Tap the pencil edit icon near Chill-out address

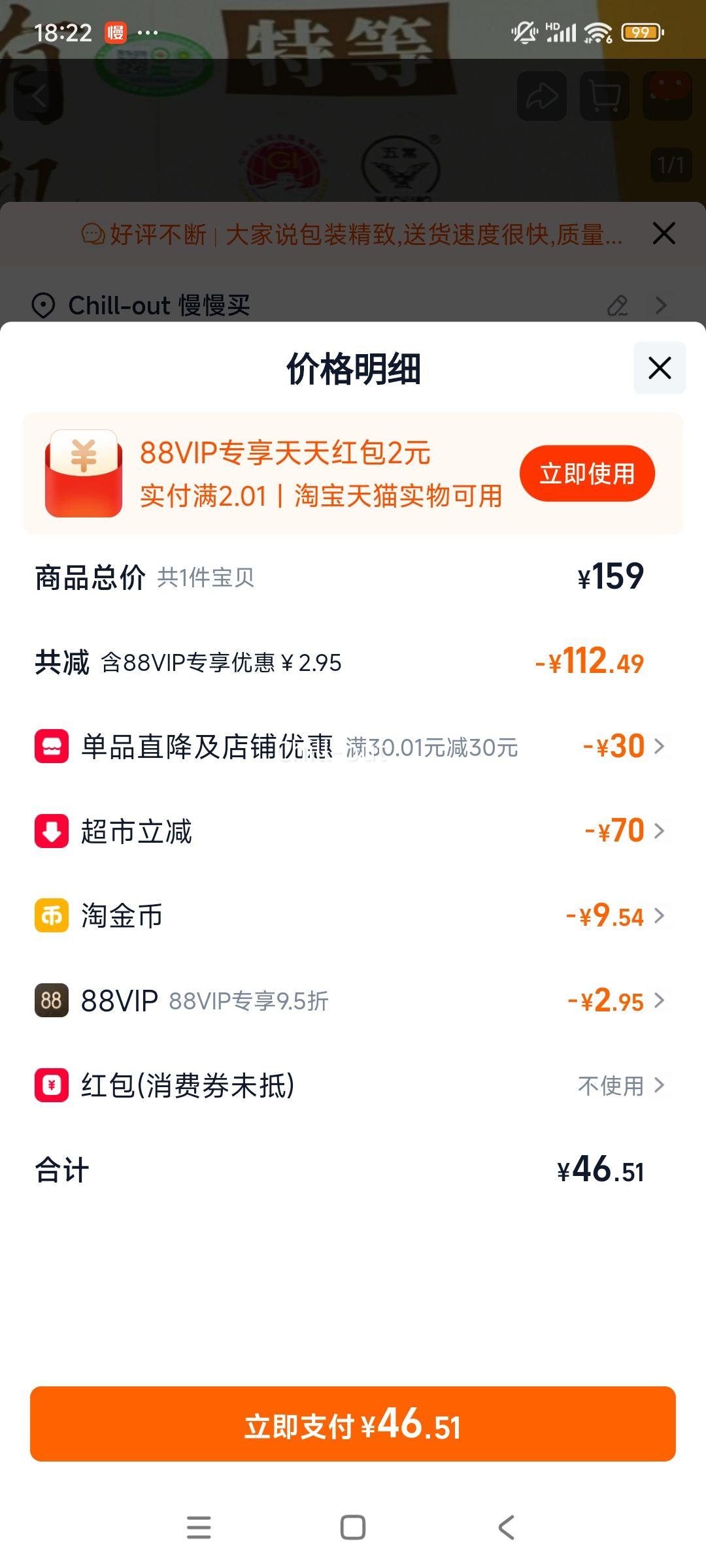click(x=620, y=305)
